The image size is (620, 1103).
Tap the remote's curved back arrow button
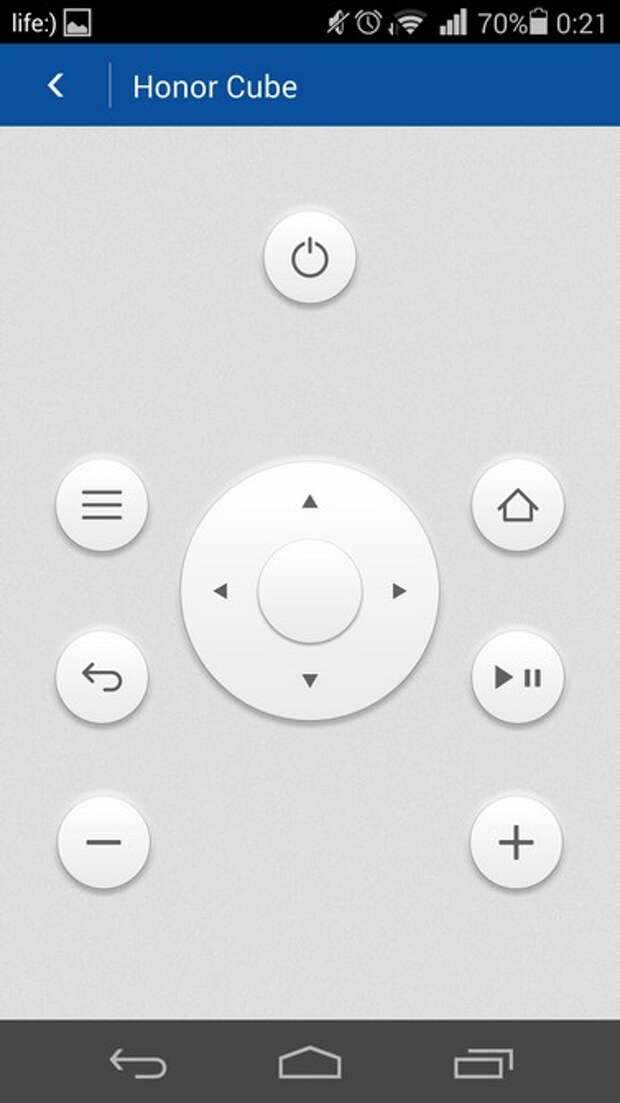coord(102,678)
